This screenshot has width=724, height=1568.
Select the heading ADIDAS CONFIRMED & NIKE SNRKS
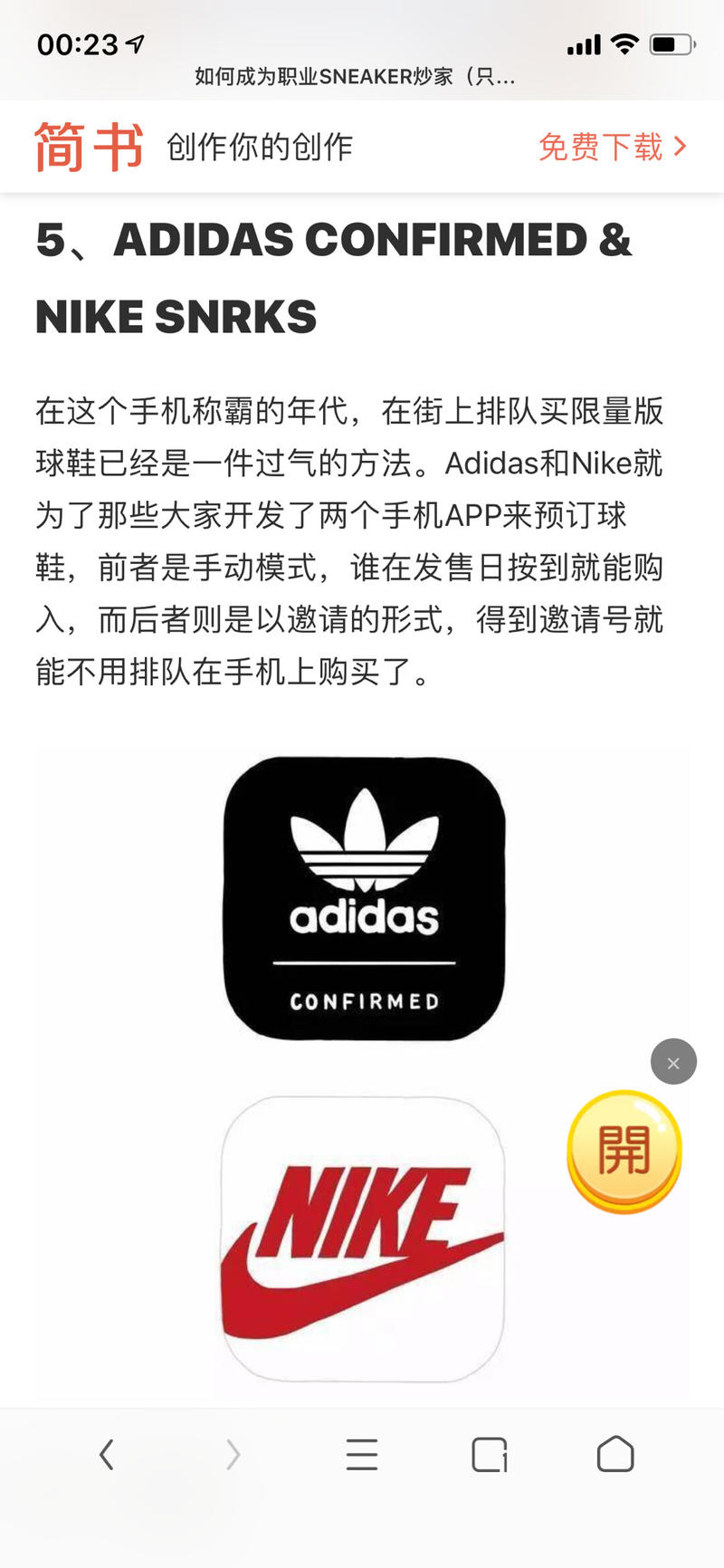coord(335,276)
